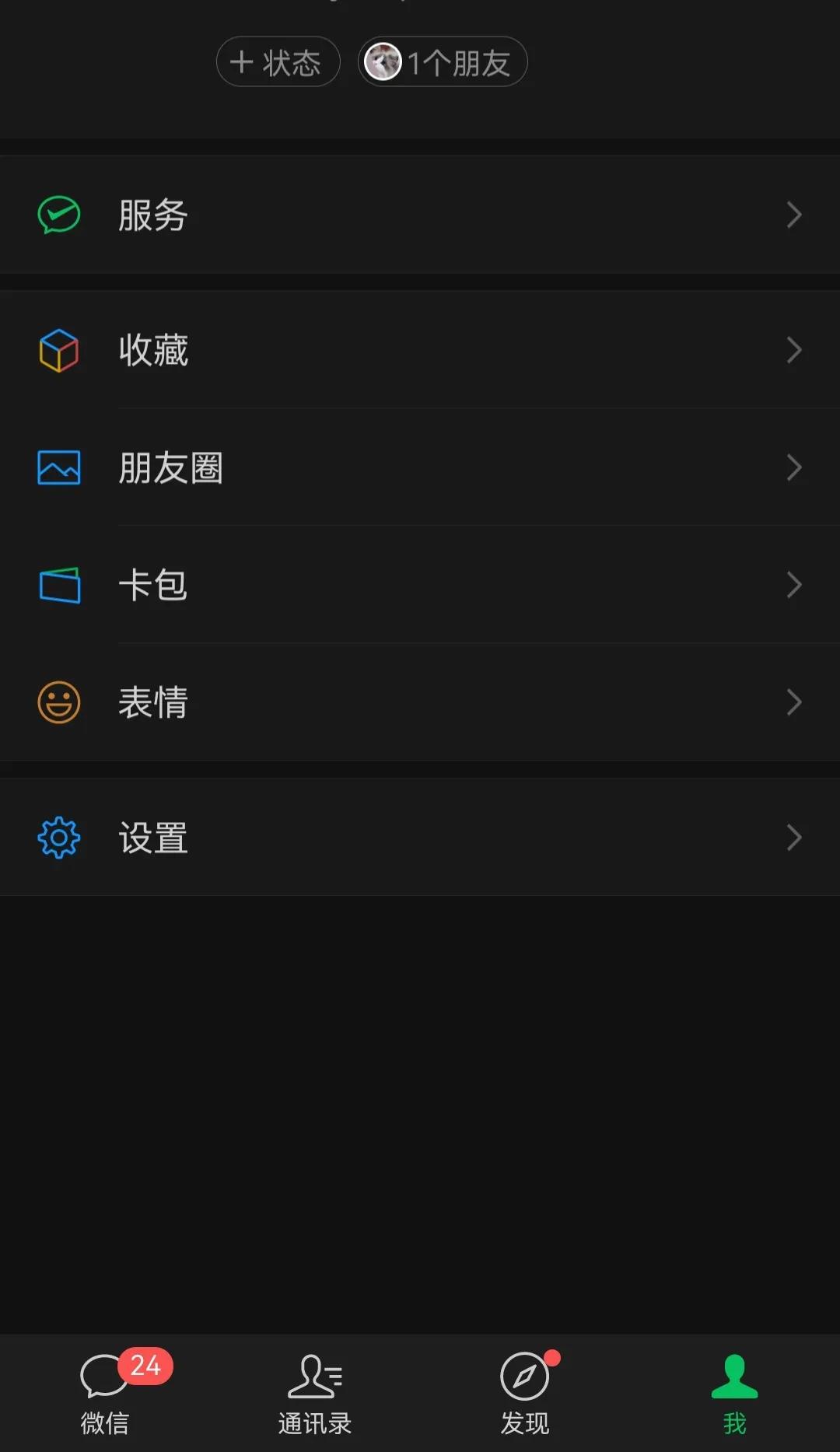Tap the friend's avatar thumbnail
Image resolution: width=840 pixels, height=1452 pixels.
click(383, 62)
